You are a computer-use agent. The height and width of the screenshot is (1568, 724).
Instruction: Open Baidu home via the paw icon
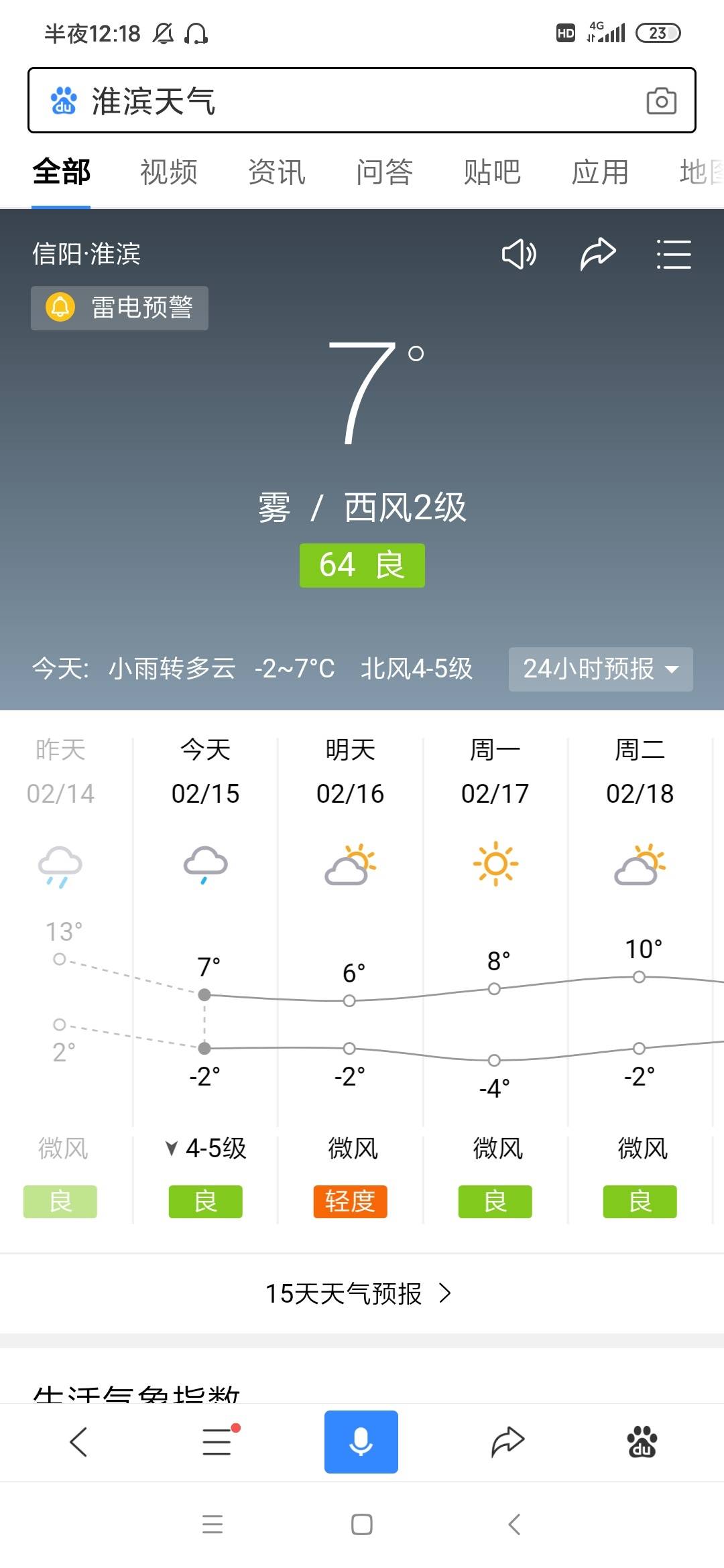click(642, 1441)
